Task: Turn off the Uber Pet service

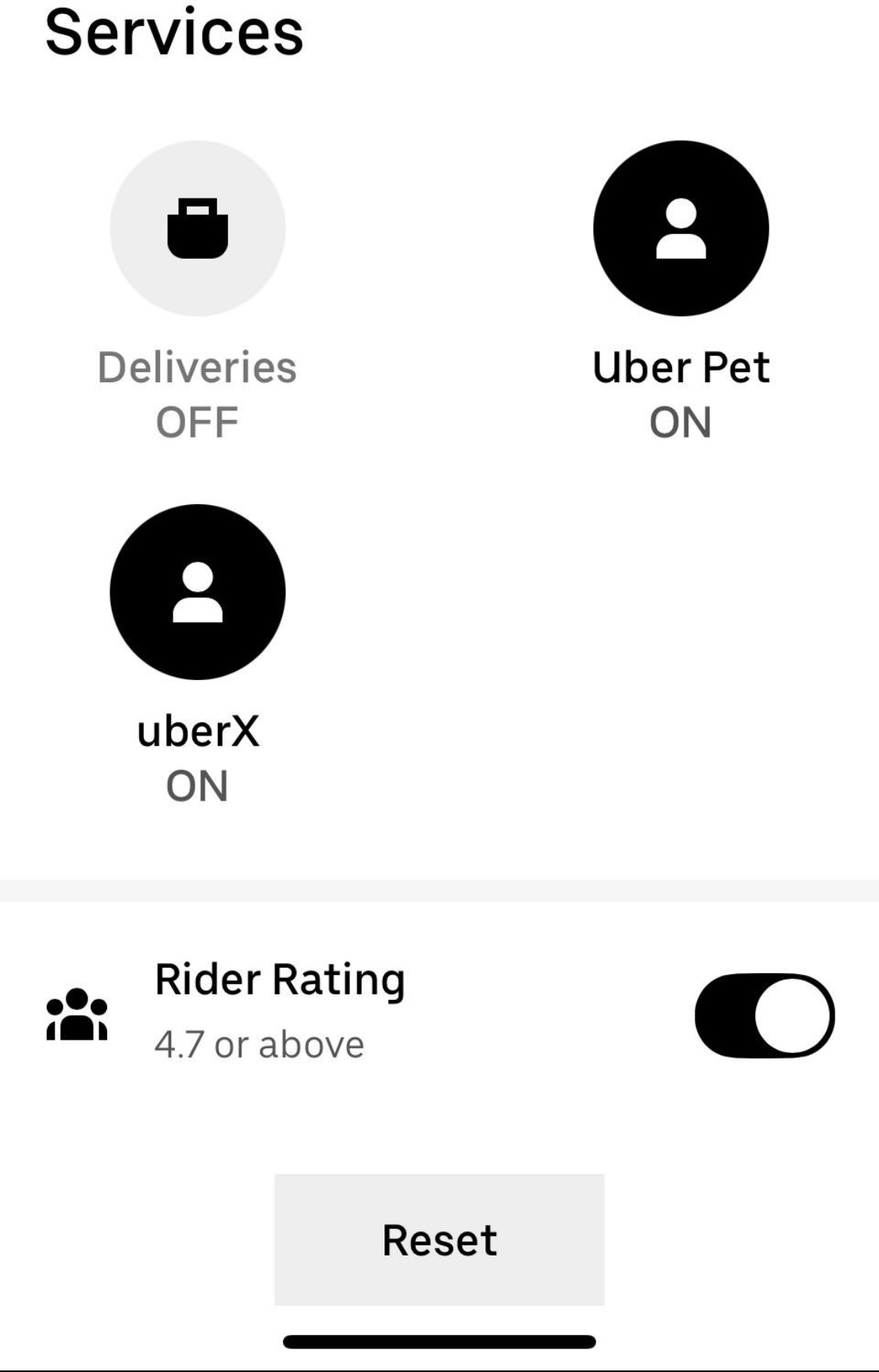Action: tap(681, 228)
